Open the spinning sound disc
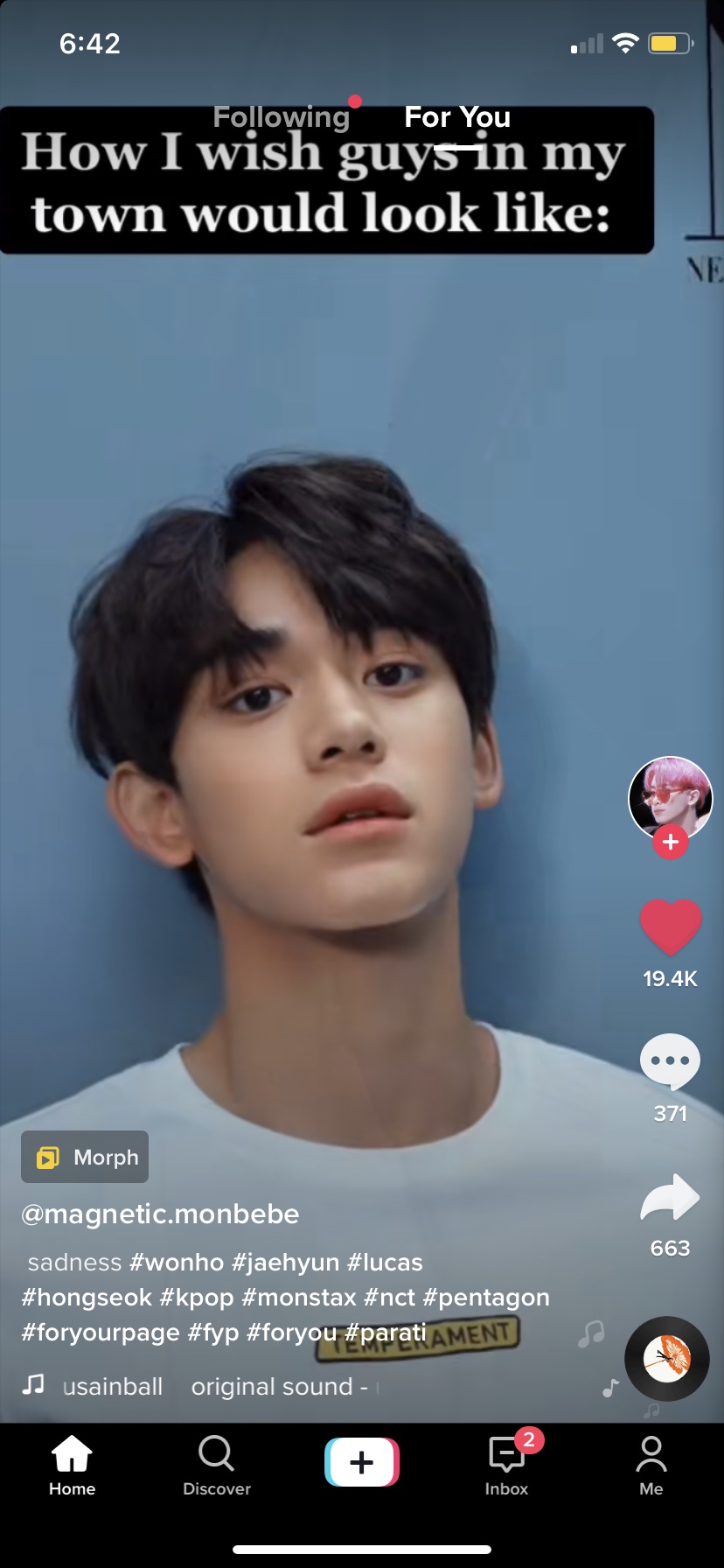This screenshot has height=1568, width=724. click(667, 1359)
